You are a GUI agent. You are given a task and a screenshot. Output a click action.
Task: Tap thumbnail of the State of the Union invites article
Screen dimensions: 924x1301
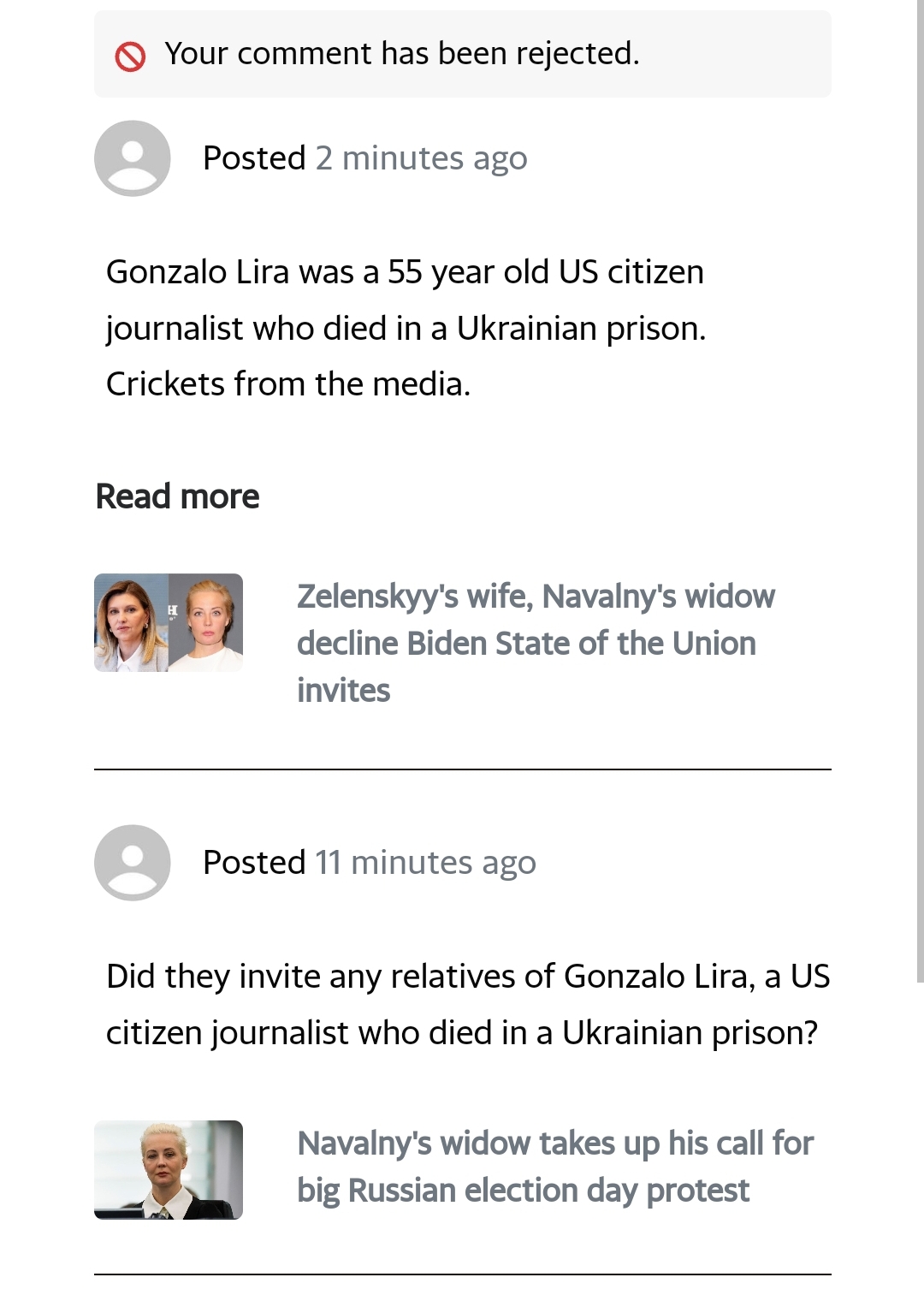tap(169, 622)
